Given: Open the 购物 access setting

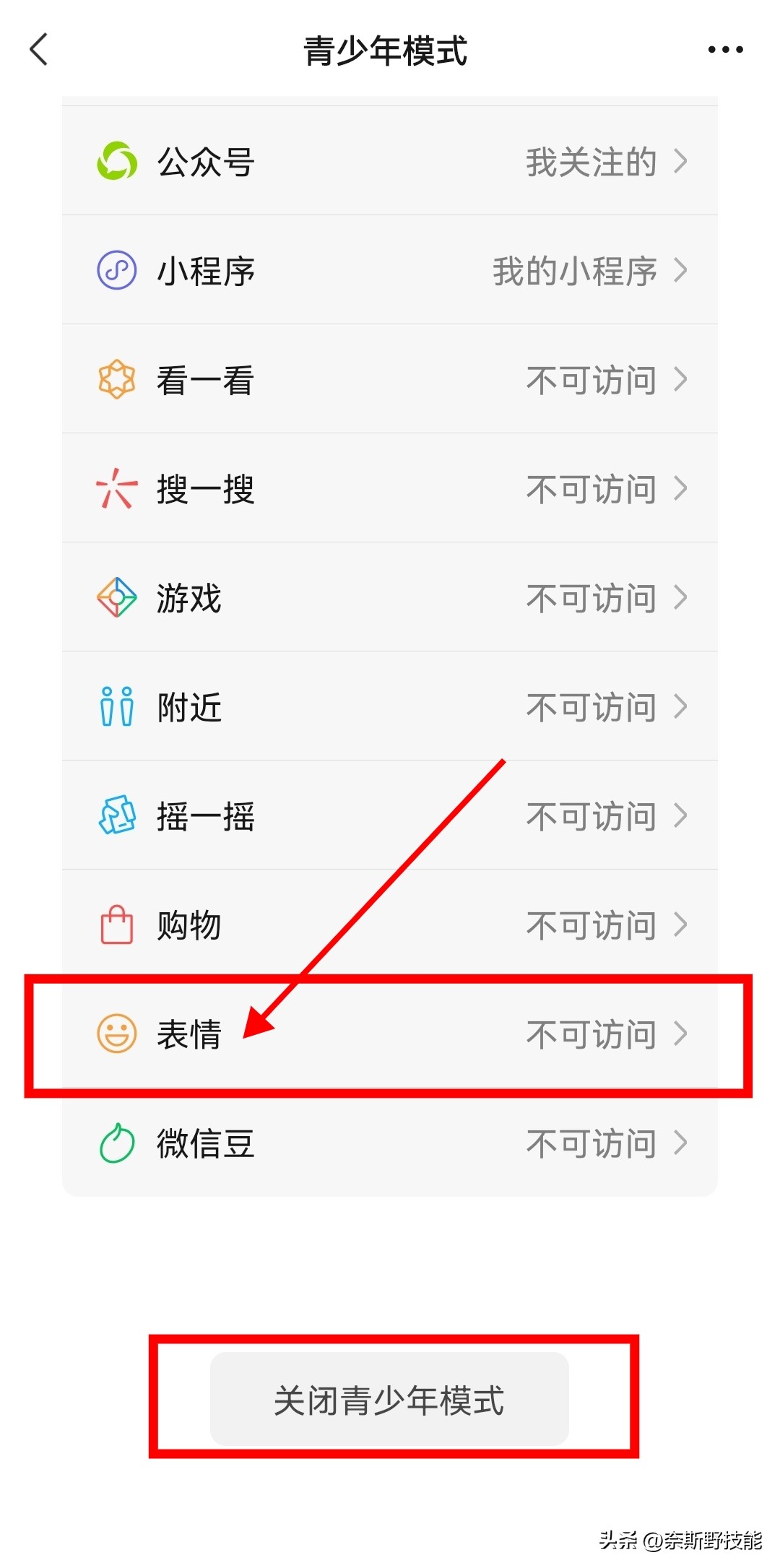Looking at the screenshot, I should tap(390, 924).
